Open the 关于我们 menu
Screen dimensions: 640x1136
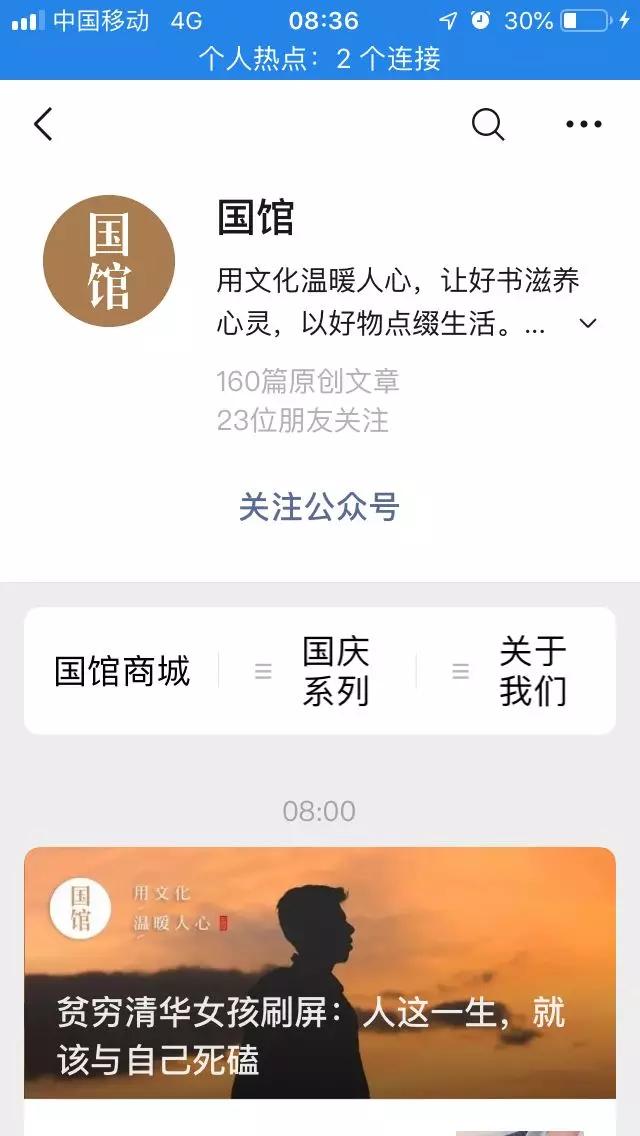[x=531, y=671]
